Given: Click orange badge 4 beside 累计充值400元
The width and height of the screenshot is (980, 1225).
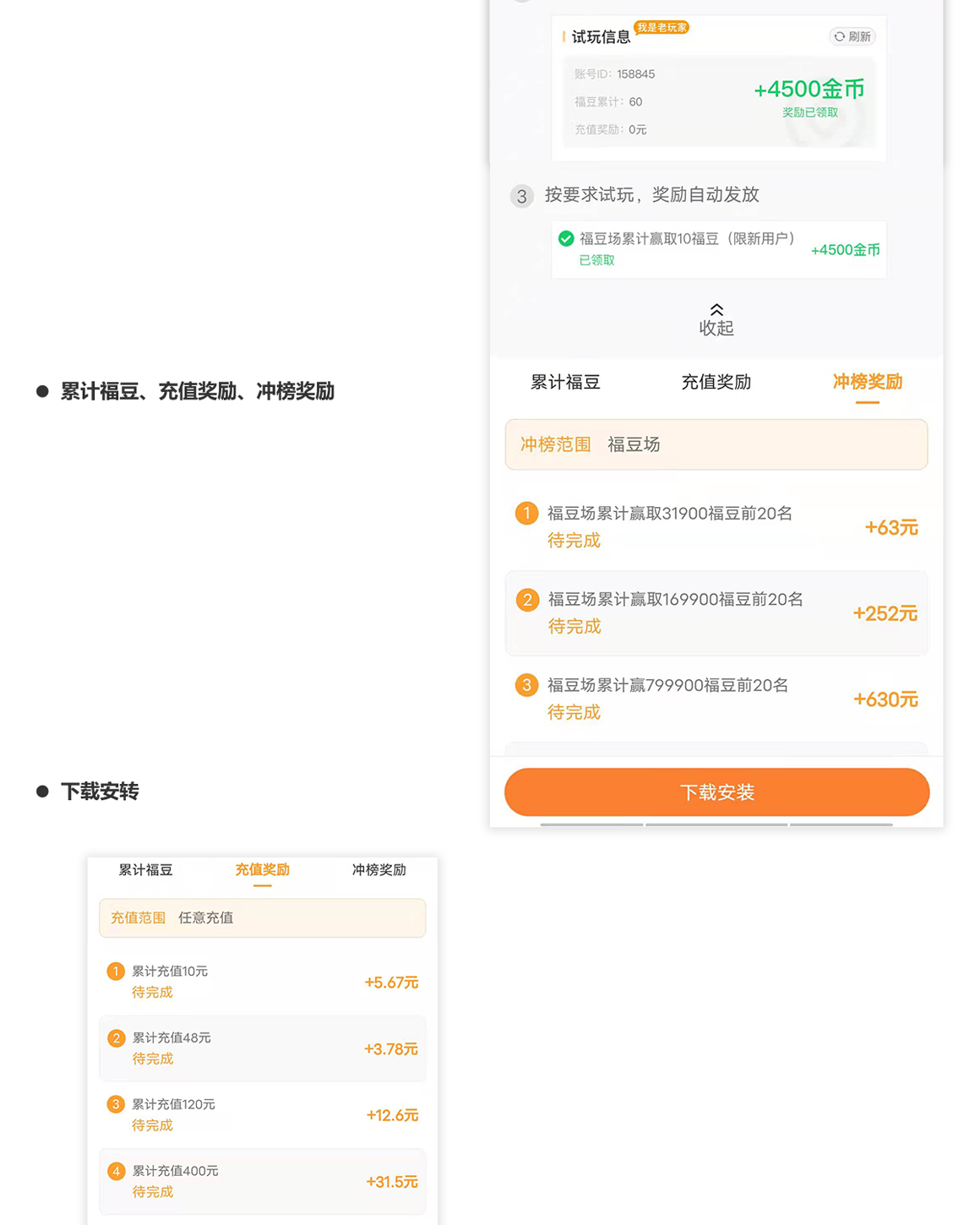Looking at the screenshot, I should point(117,1172).
